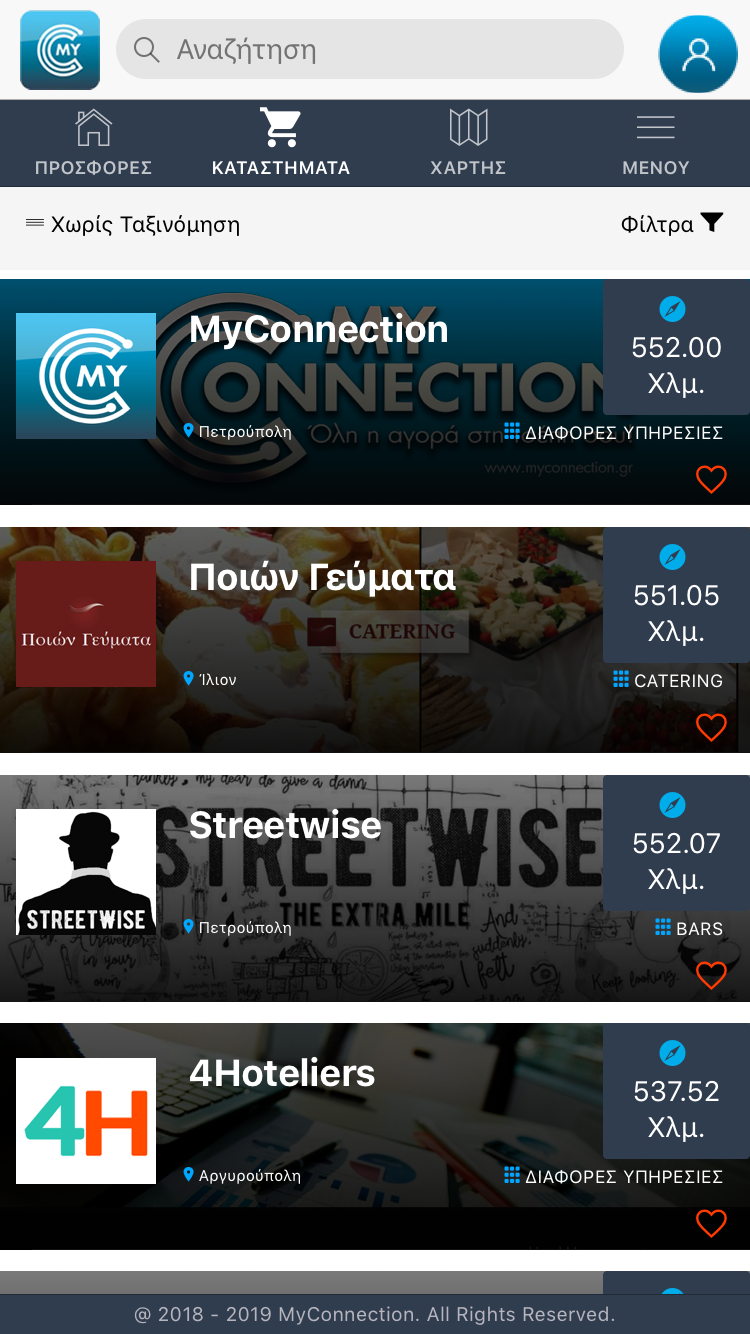Switch to the ΚΑΤΑΣΤΗΜΑΤΑ tab
Viewport: 750px width, 1334px height.
pos(280,143)
